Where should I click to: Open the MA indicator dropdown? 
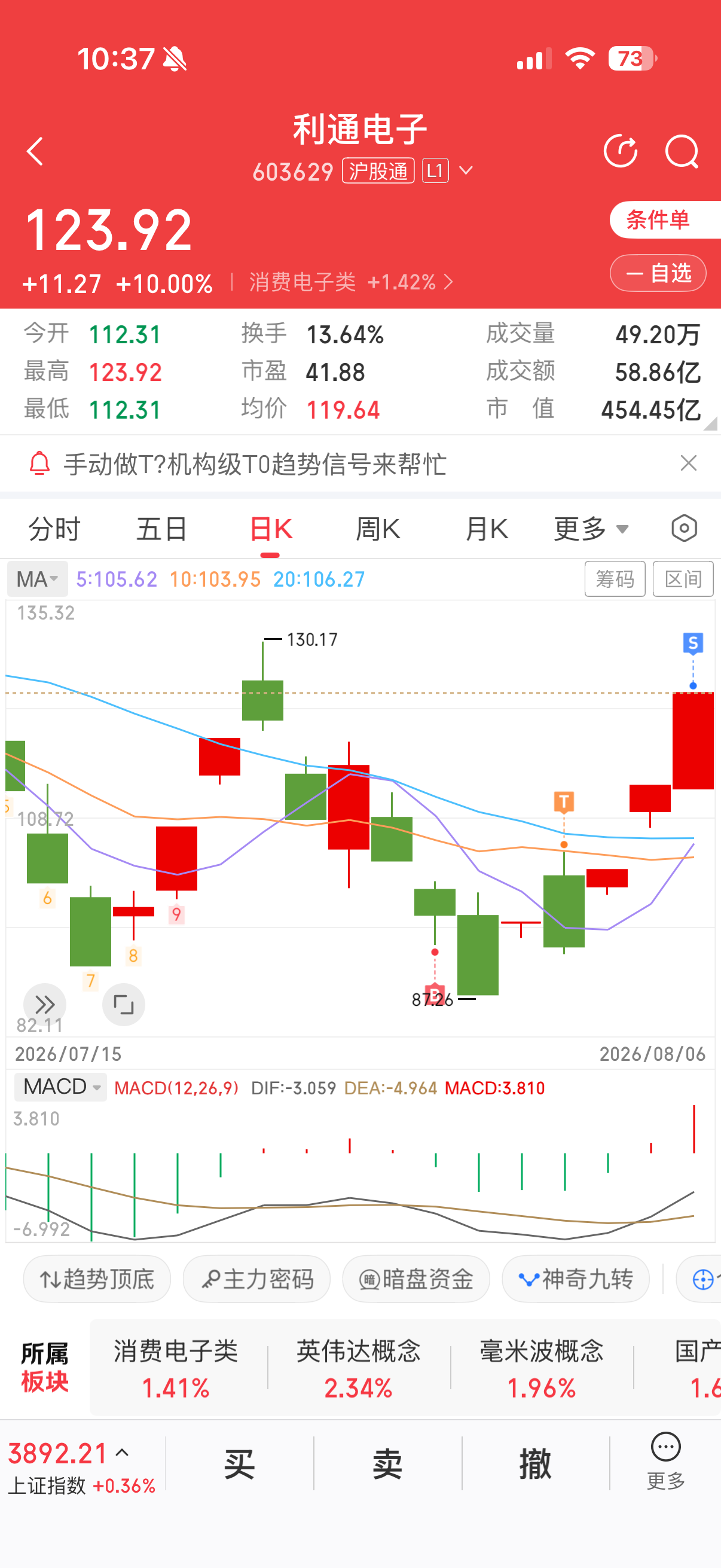pyautogui.click(x=37, y=579)
